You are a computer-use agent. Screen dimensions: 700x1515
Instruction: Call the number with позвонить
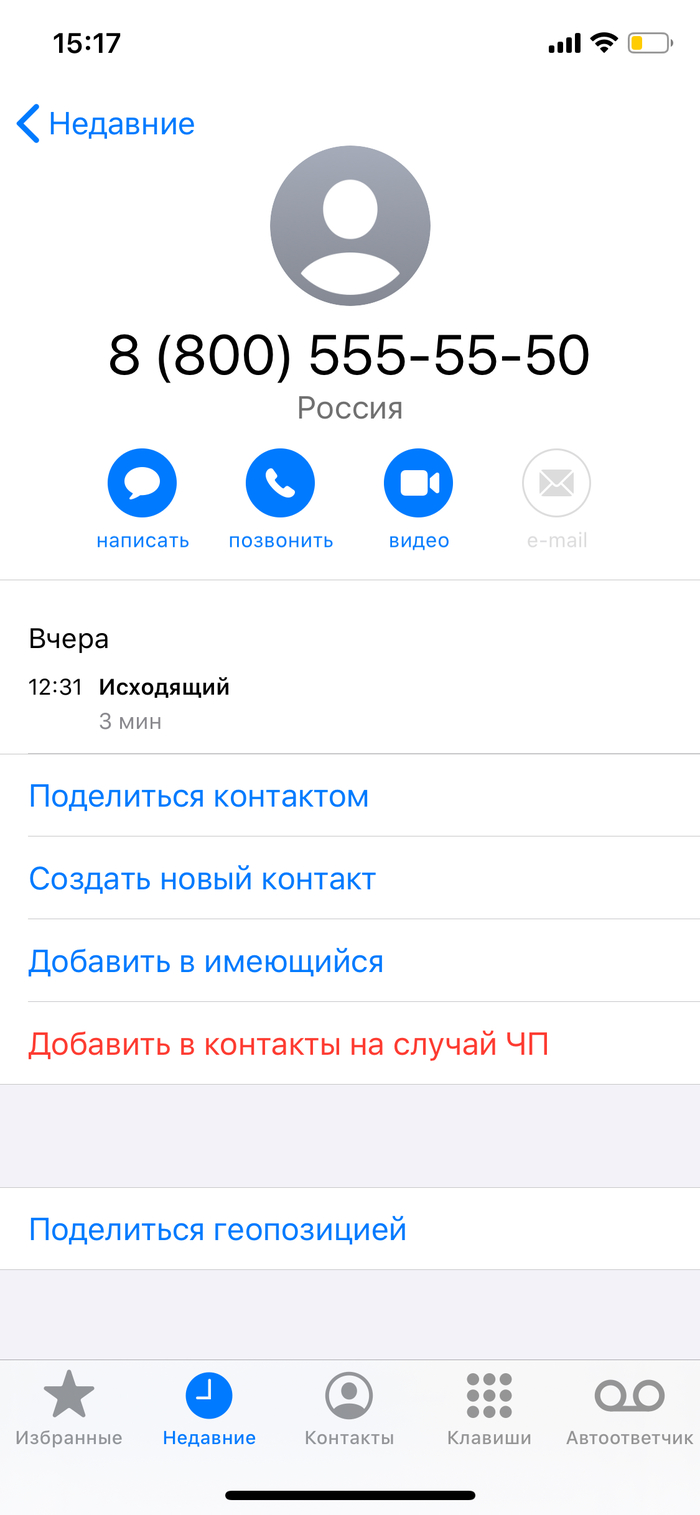(280, 484)
